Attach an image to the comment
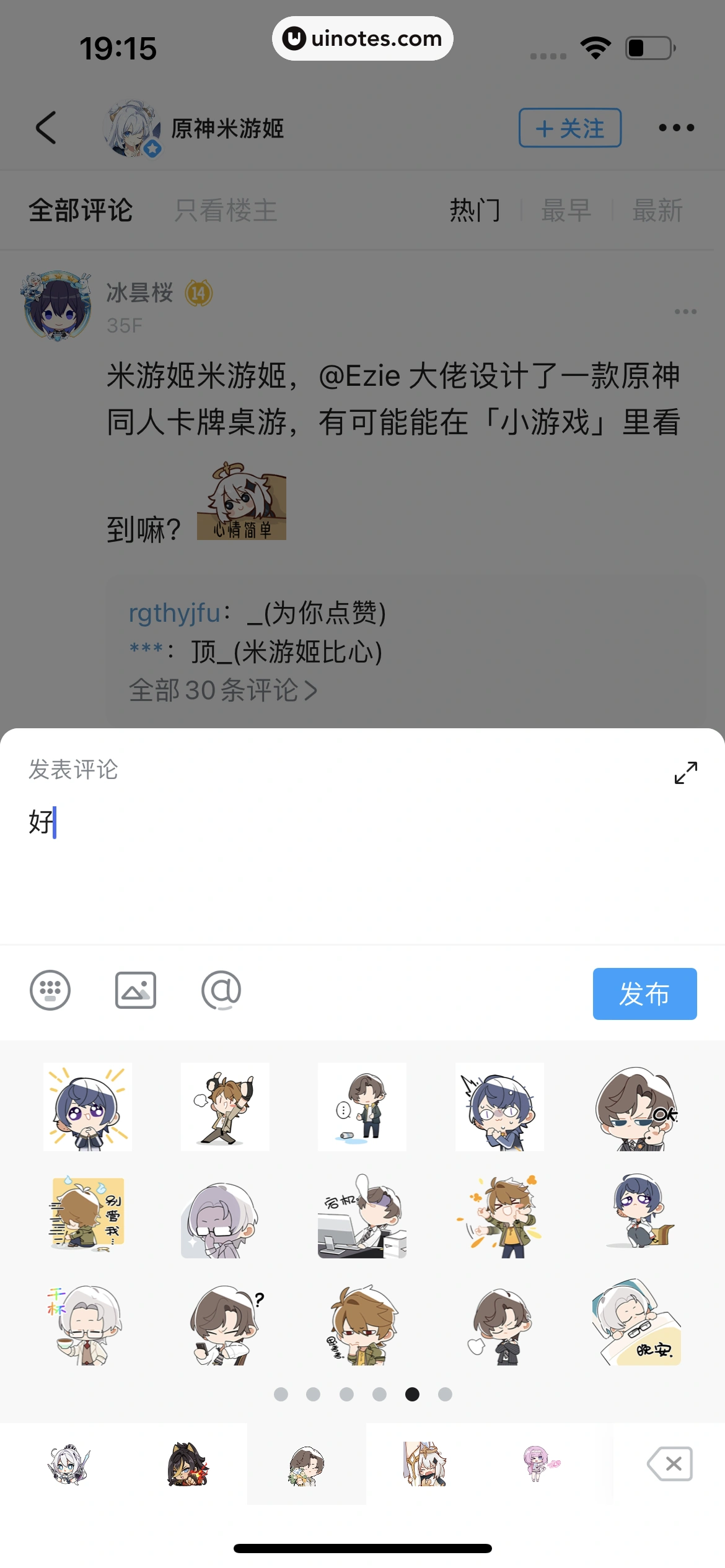 136,990
